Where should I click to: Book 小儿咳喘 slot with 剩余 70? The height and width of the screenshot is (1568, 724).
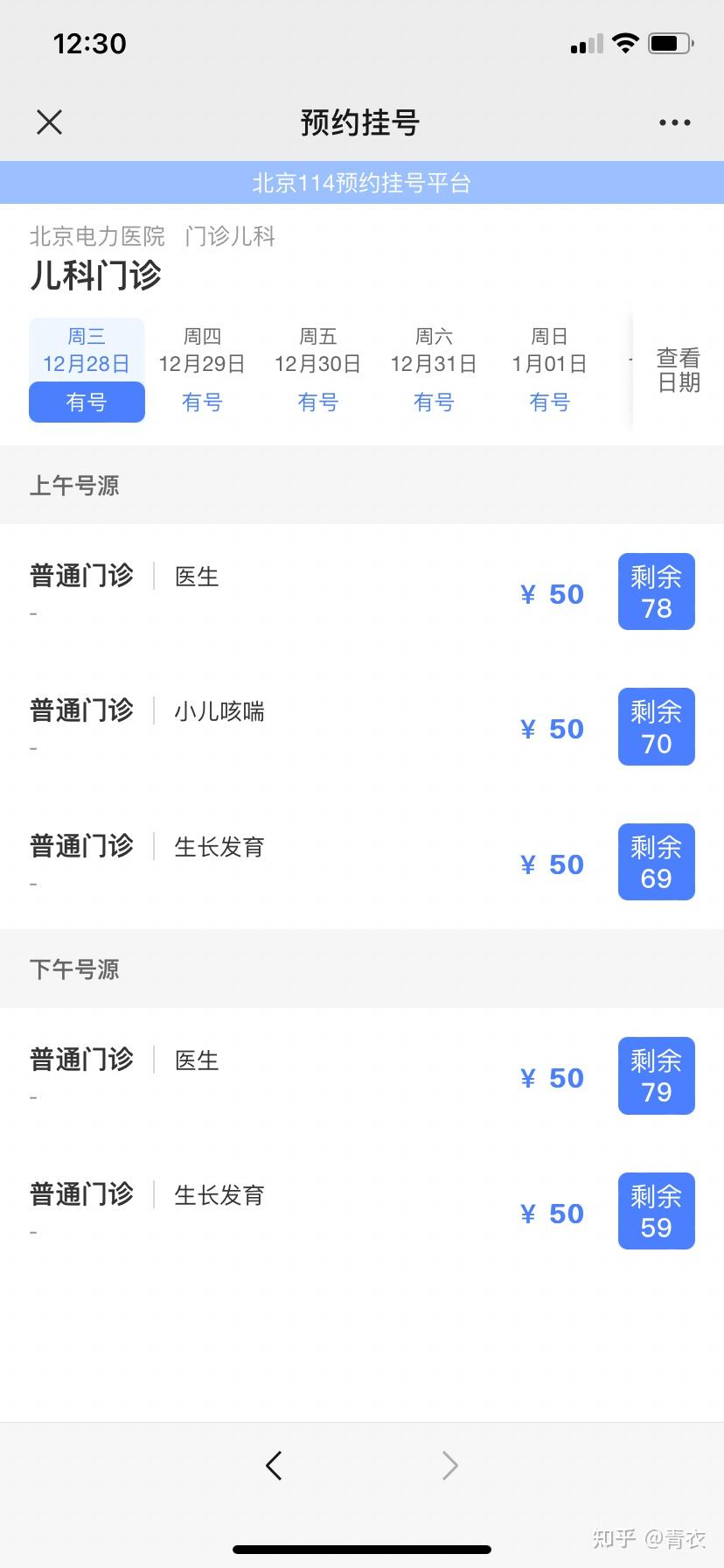click(x=656, y=727)
